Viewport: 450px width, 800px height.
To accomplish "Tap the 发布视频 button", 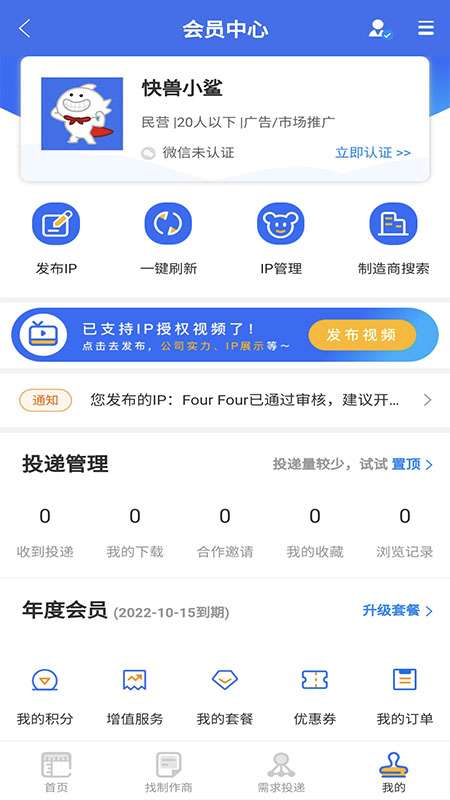I will click(362, 335).
